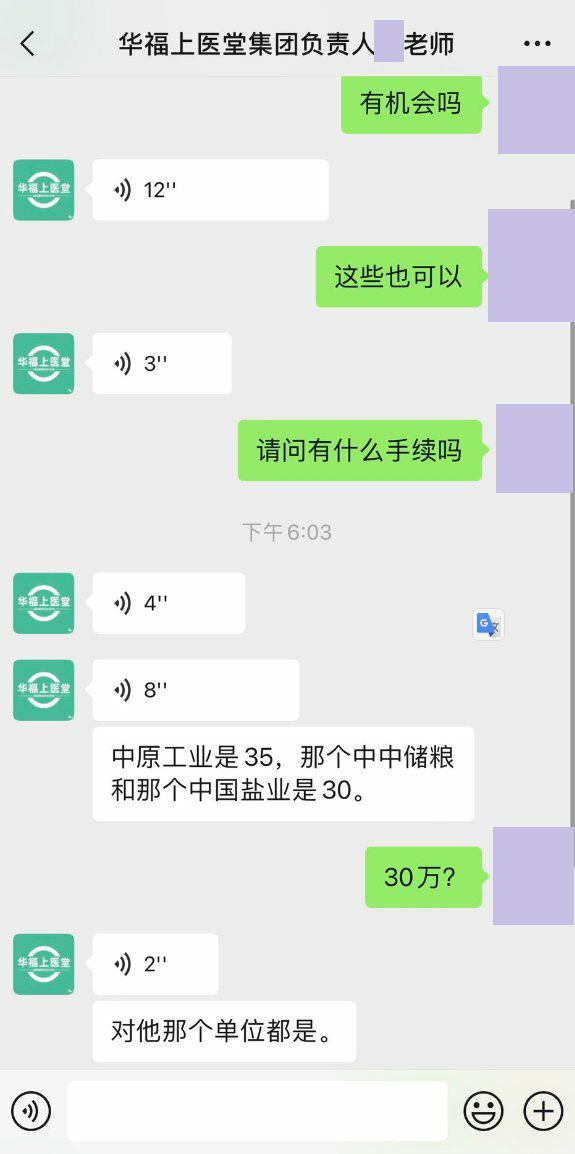The height and width of the screenshot is (1154, 575).
Task: Go back from this chat
Action: coord(27,44)
